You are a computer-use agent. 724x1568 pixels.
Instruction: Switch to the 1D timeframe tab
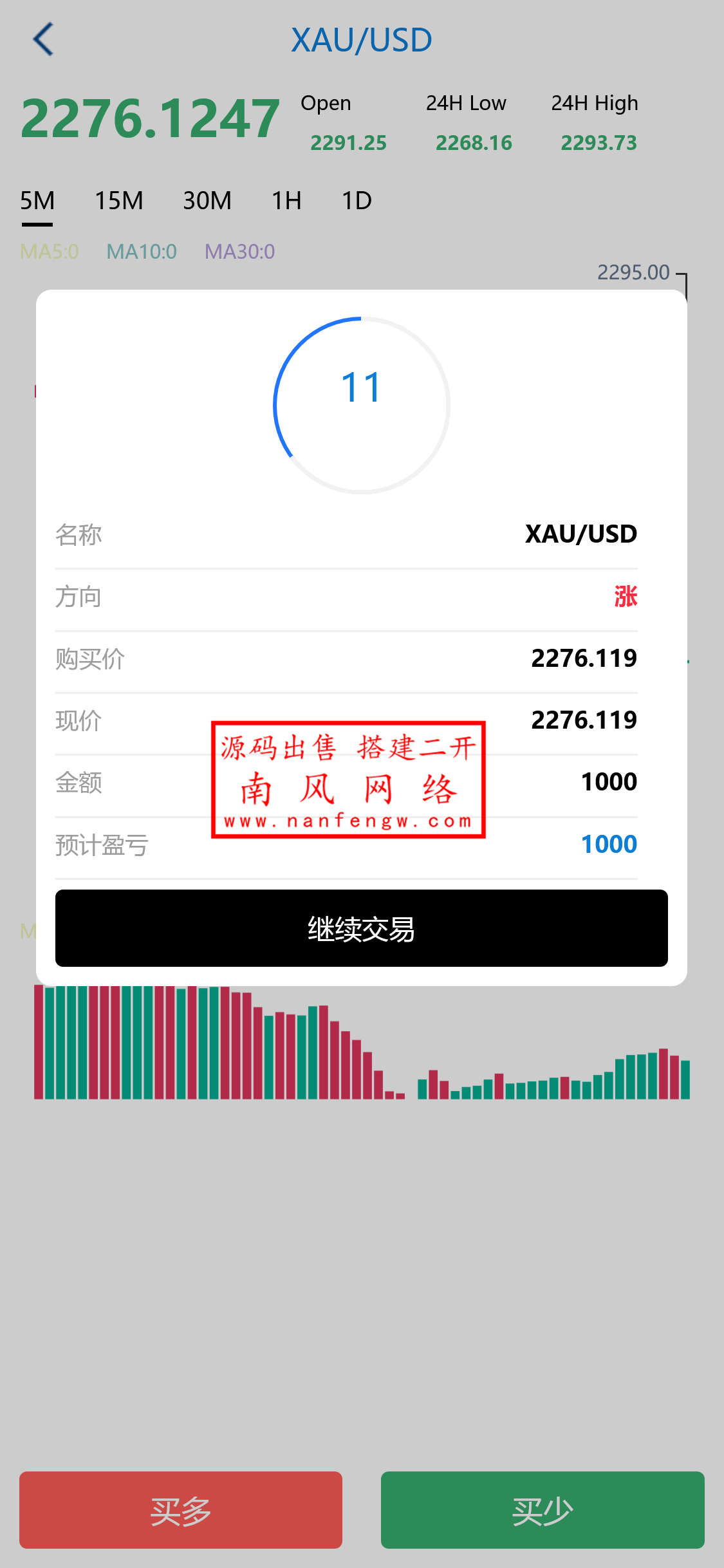(357, 200)
